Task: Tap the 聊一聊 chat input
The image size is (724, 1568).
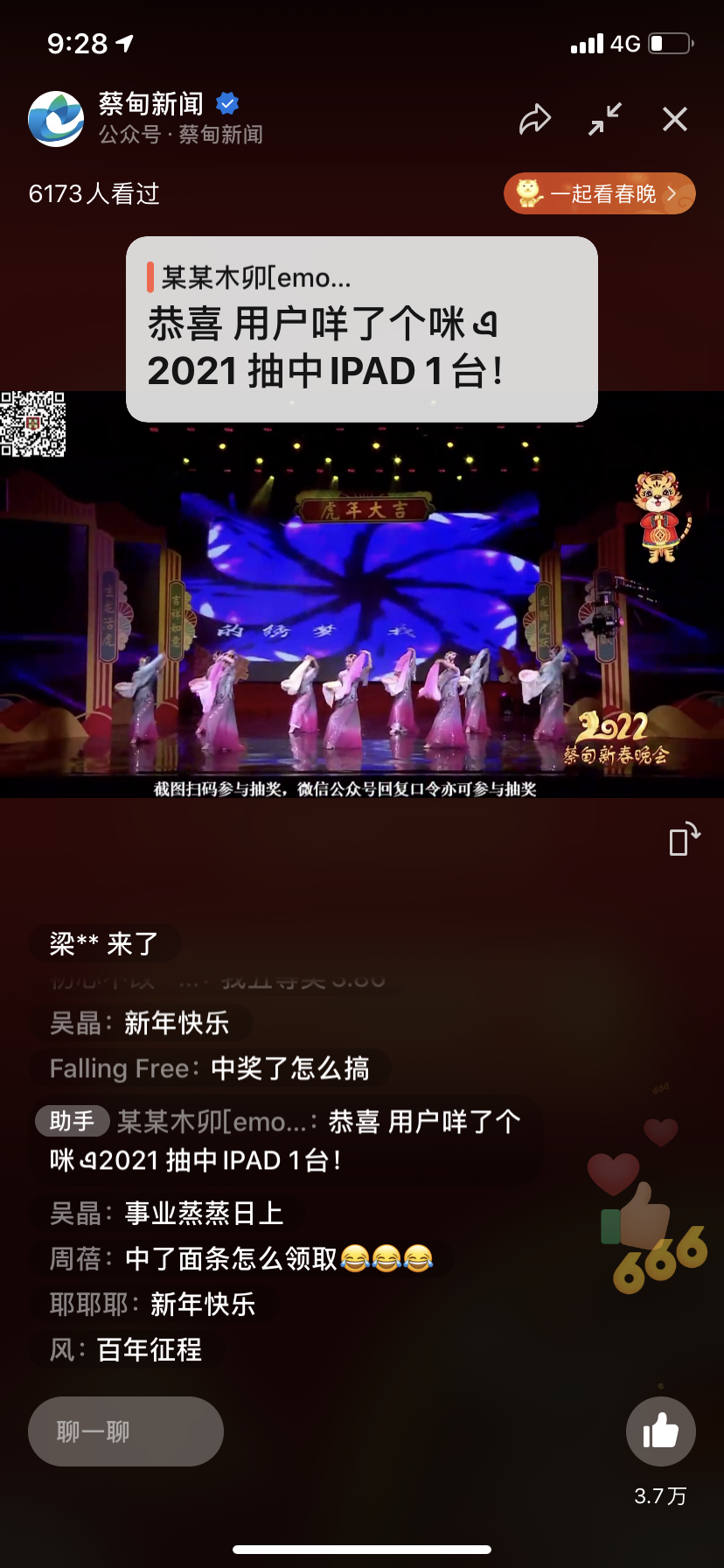Action: 126,1431
